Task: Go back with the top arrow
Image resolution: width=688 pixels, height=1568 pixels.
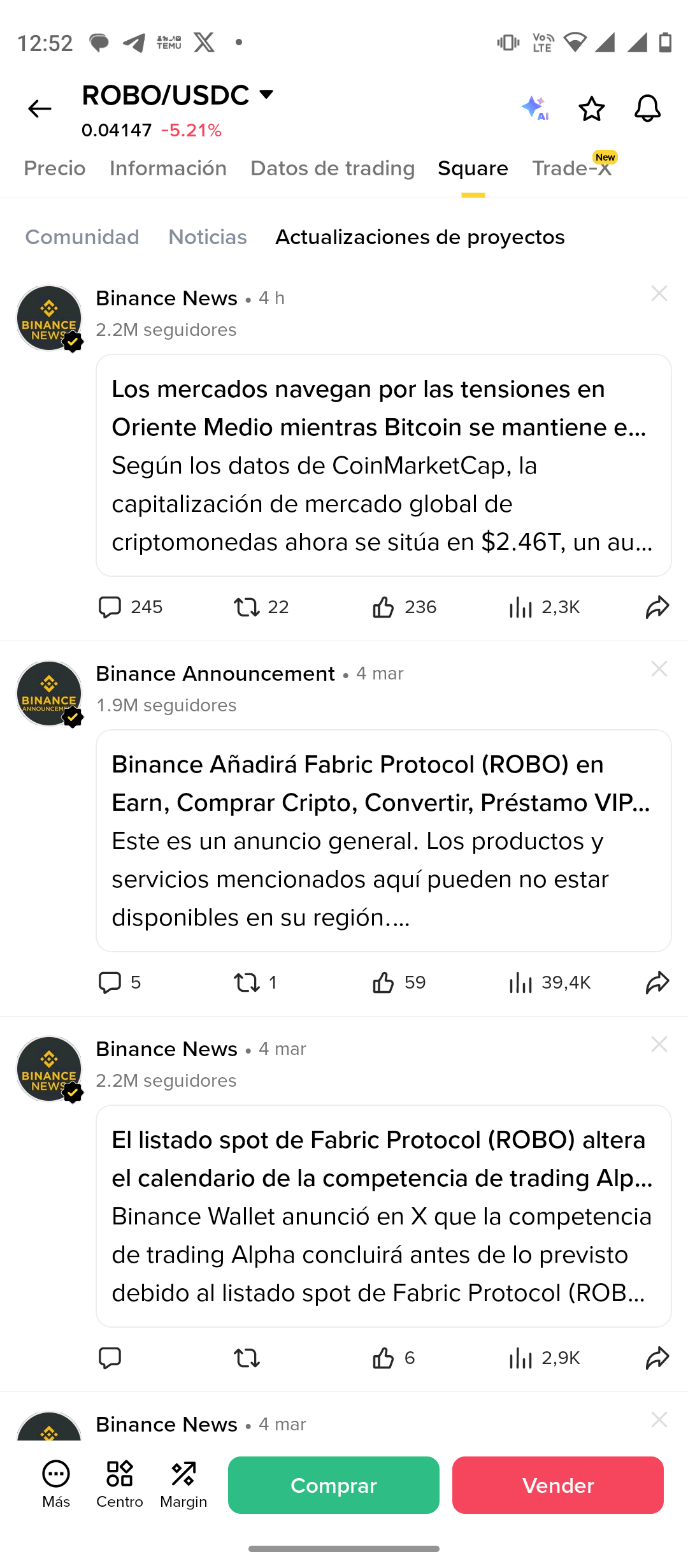Action: click(39, 109)
